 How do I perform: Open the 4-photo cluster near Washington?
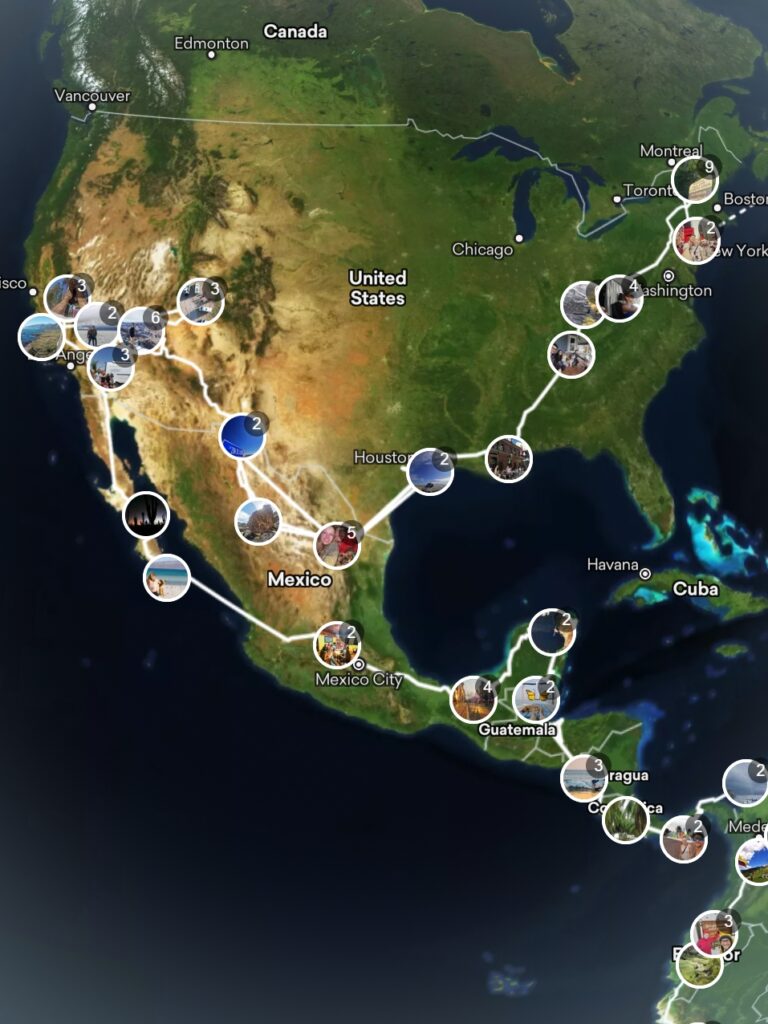(x=619, y=298)
